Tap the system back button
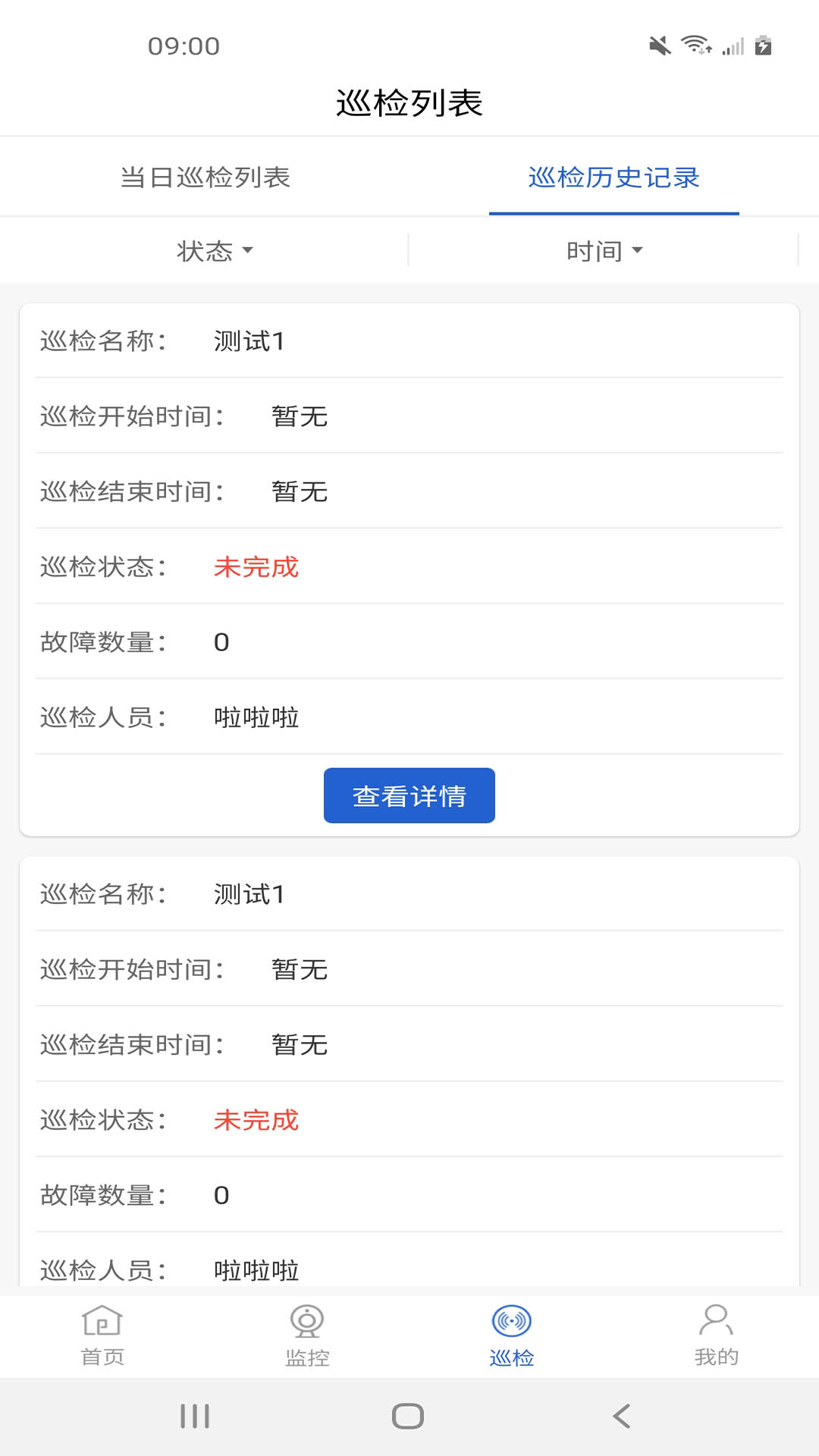This screenshot has width=819, height=1456. [622, 1416]
